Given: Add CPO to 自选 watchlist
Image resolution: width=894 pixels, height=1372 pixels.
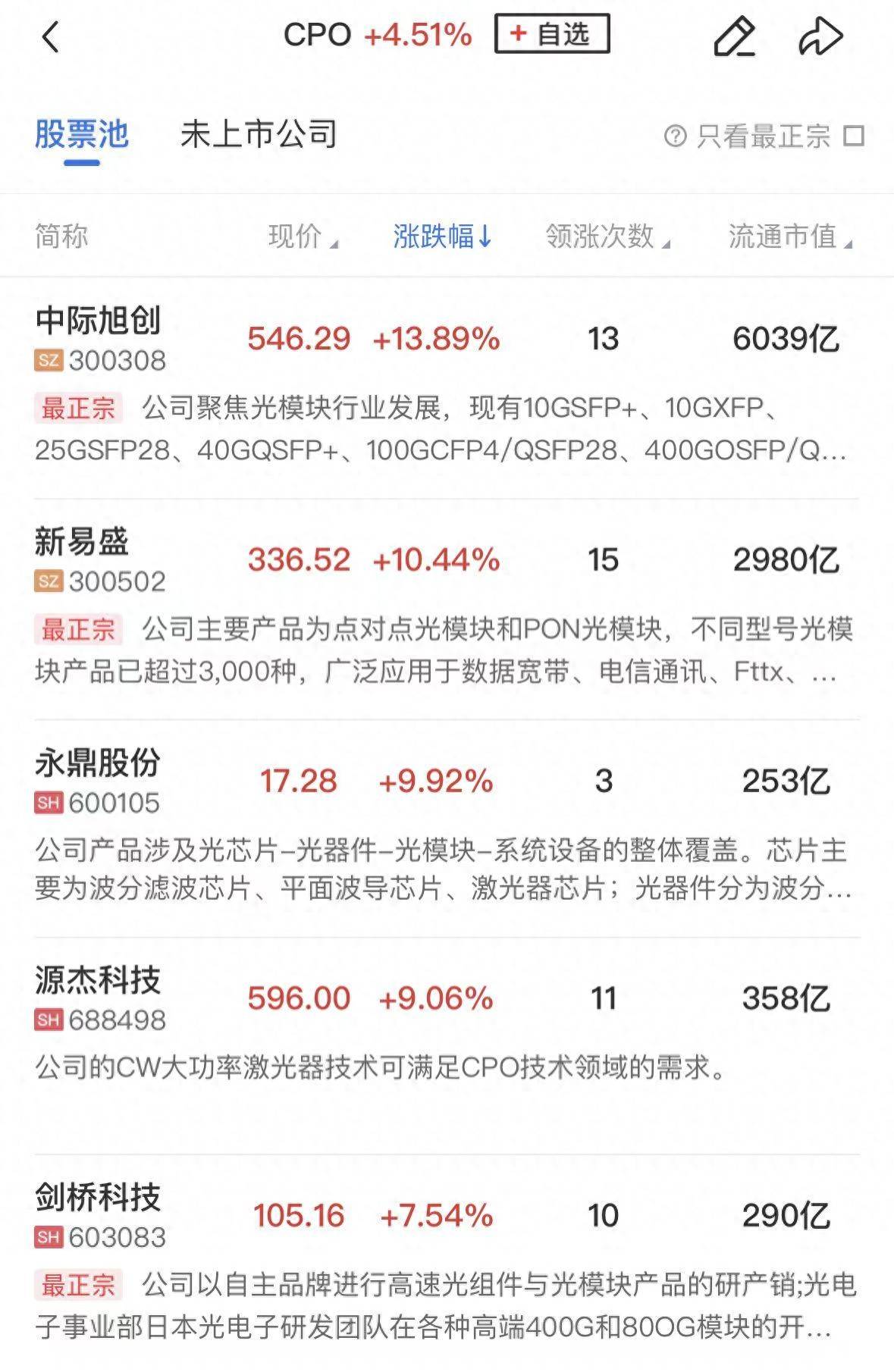Looking at the screenshot, I should (x=551, y=34).
